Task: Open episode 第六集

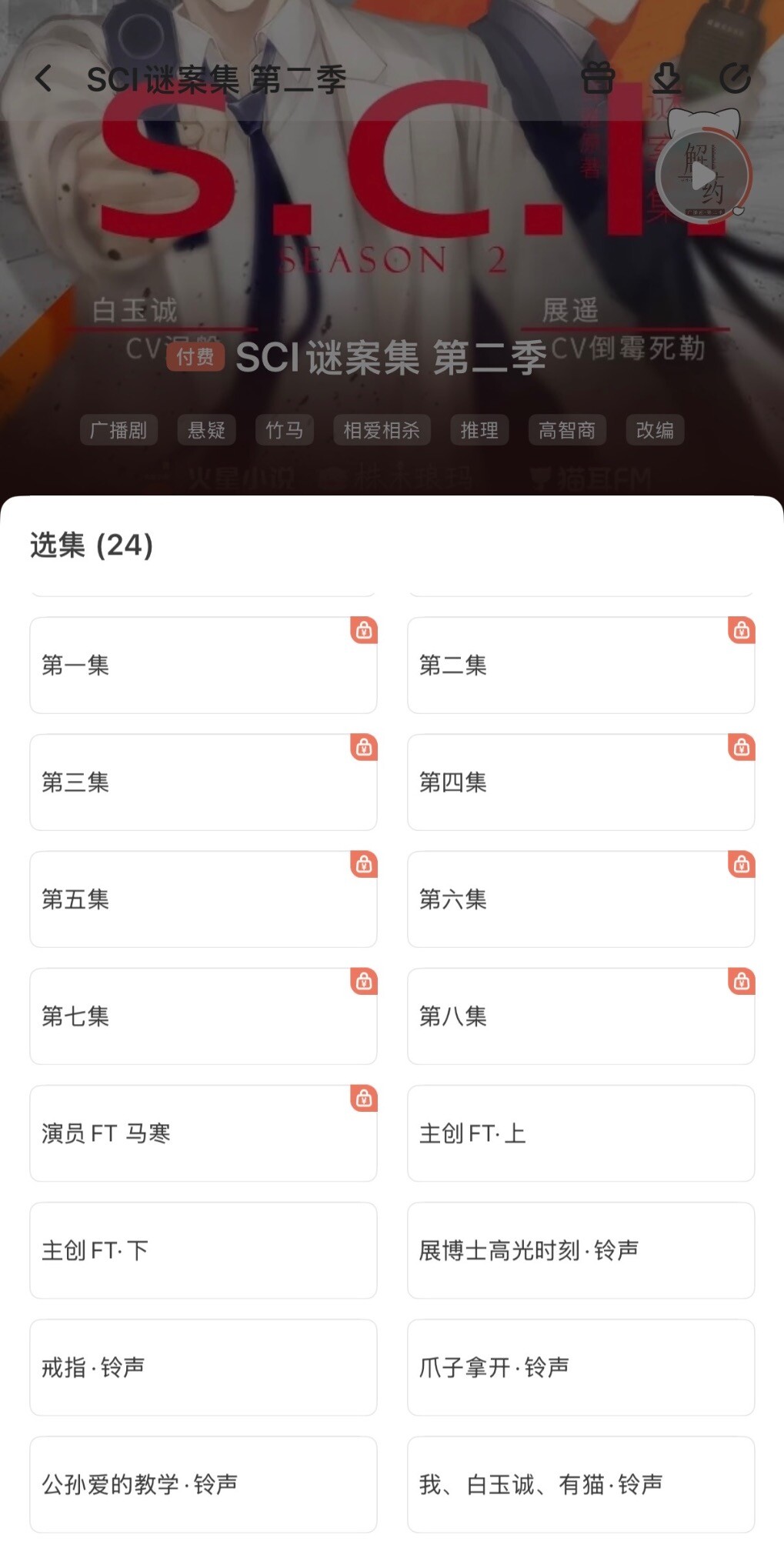Action: click(580, 899)
